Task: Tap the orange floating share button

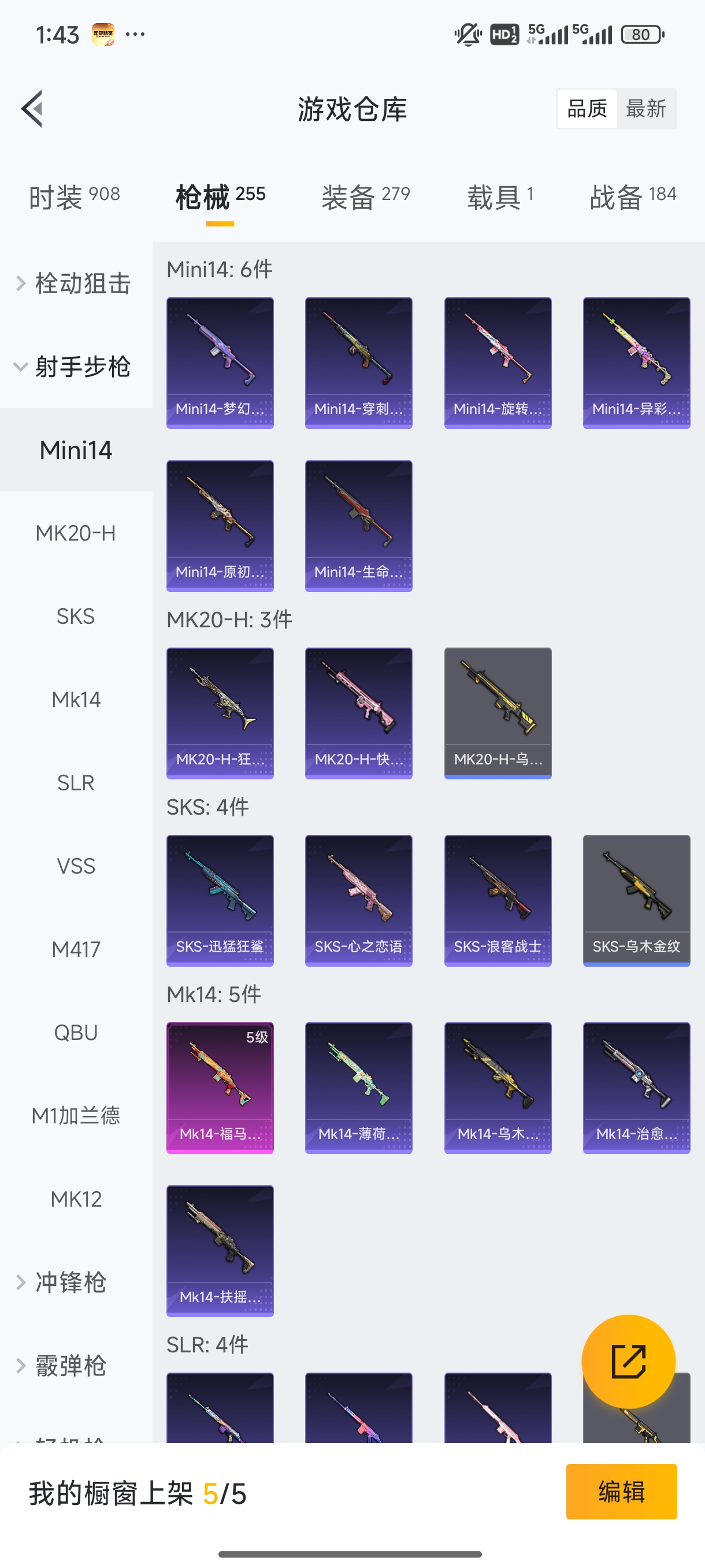Action: (628, 1361)
